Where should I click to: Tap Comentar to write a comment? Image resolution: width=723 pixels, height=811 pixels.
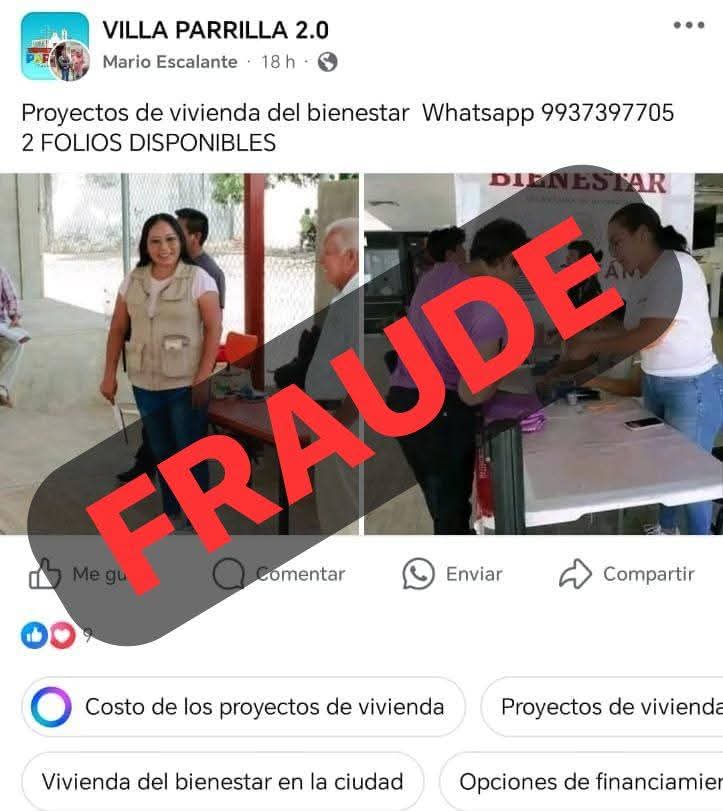point(279,574)
